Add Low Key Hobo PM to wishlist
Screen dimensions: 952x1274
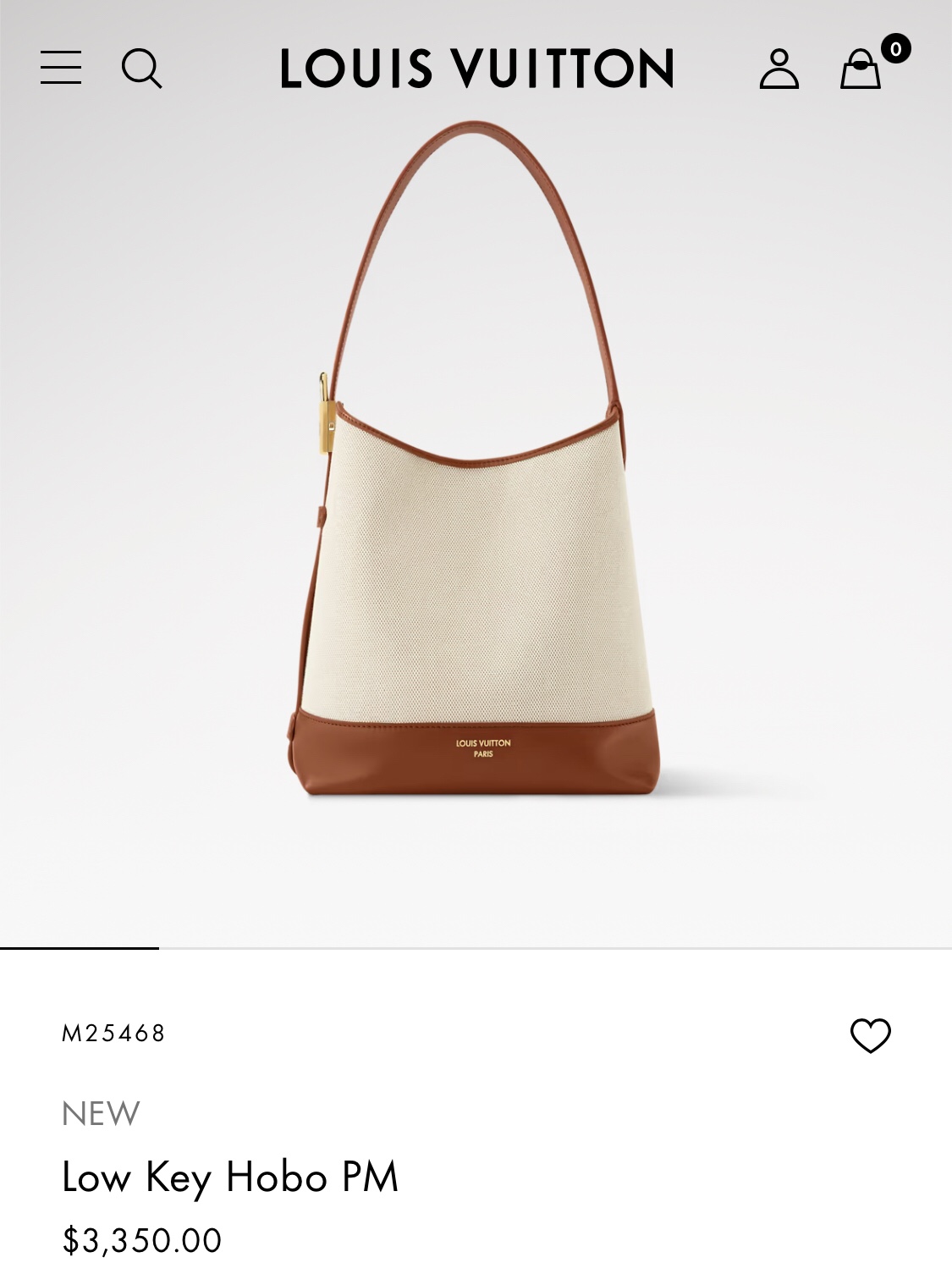pyautogui.click(x=871, y=1035)
